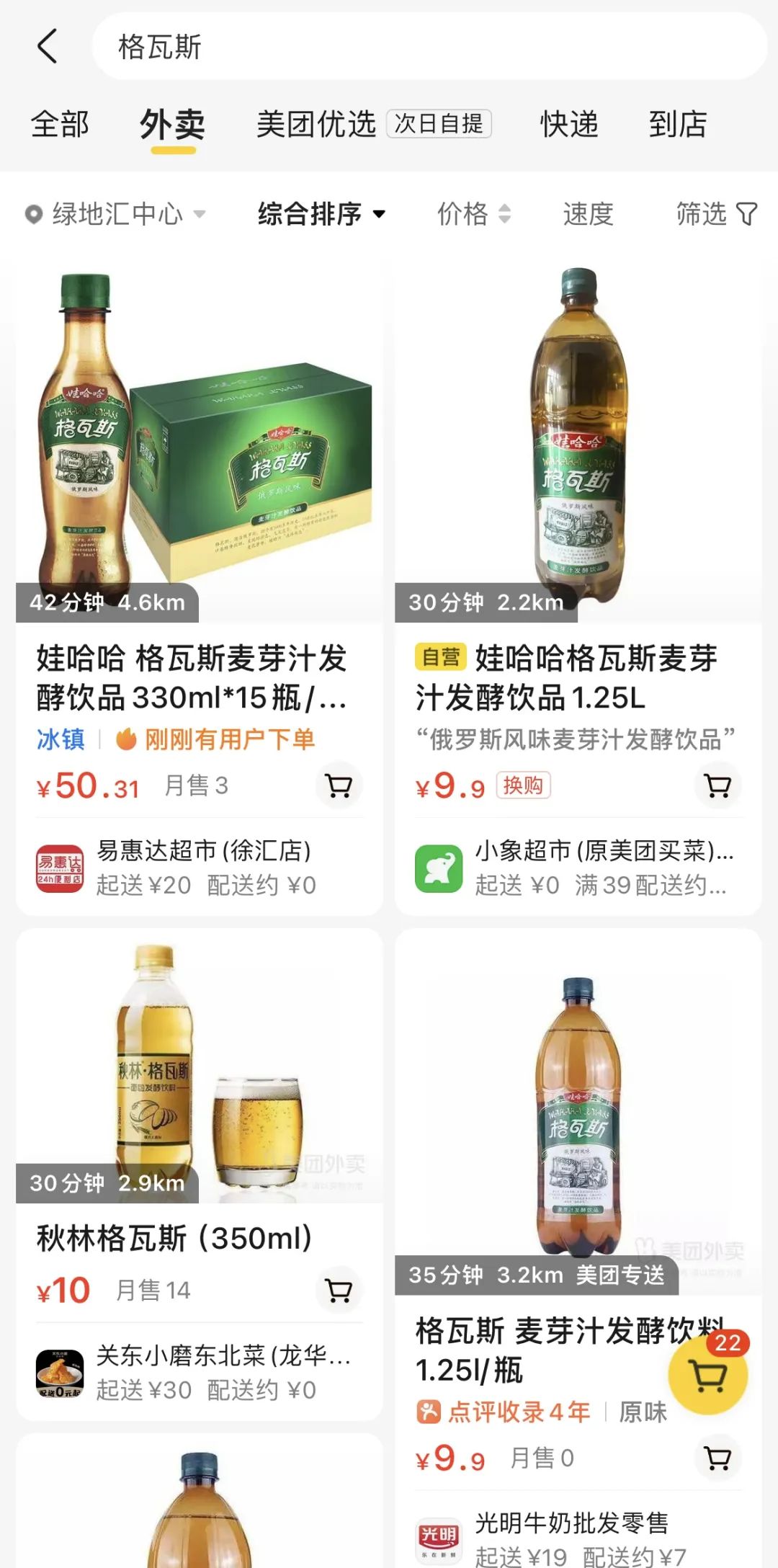The height and width of the screenshot is (1568, 778).
Task: Sort results by 速度
Action: 588,214
